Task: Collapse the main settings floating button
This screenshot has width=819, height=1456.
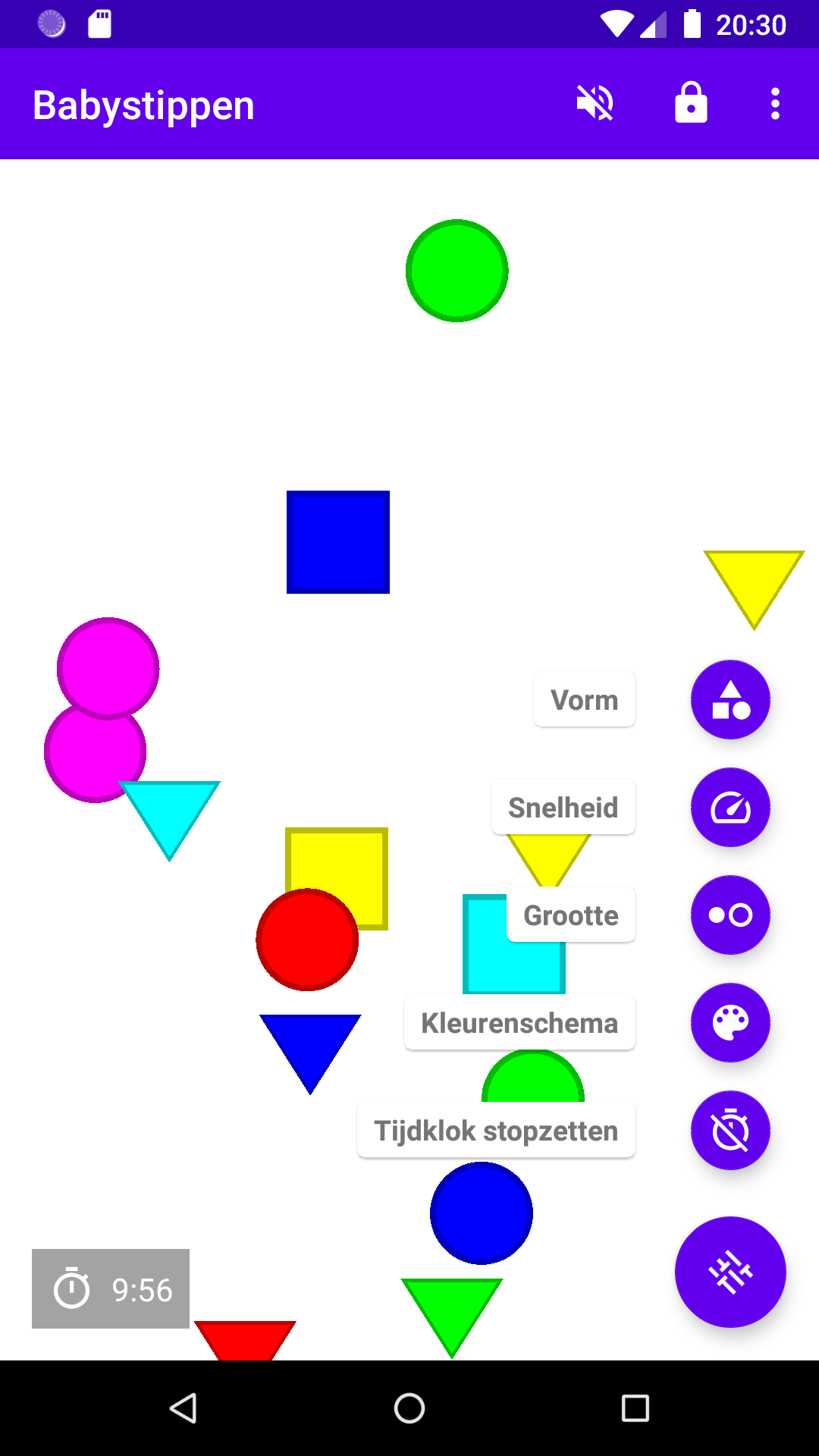Action: (x=730, y=1272)
